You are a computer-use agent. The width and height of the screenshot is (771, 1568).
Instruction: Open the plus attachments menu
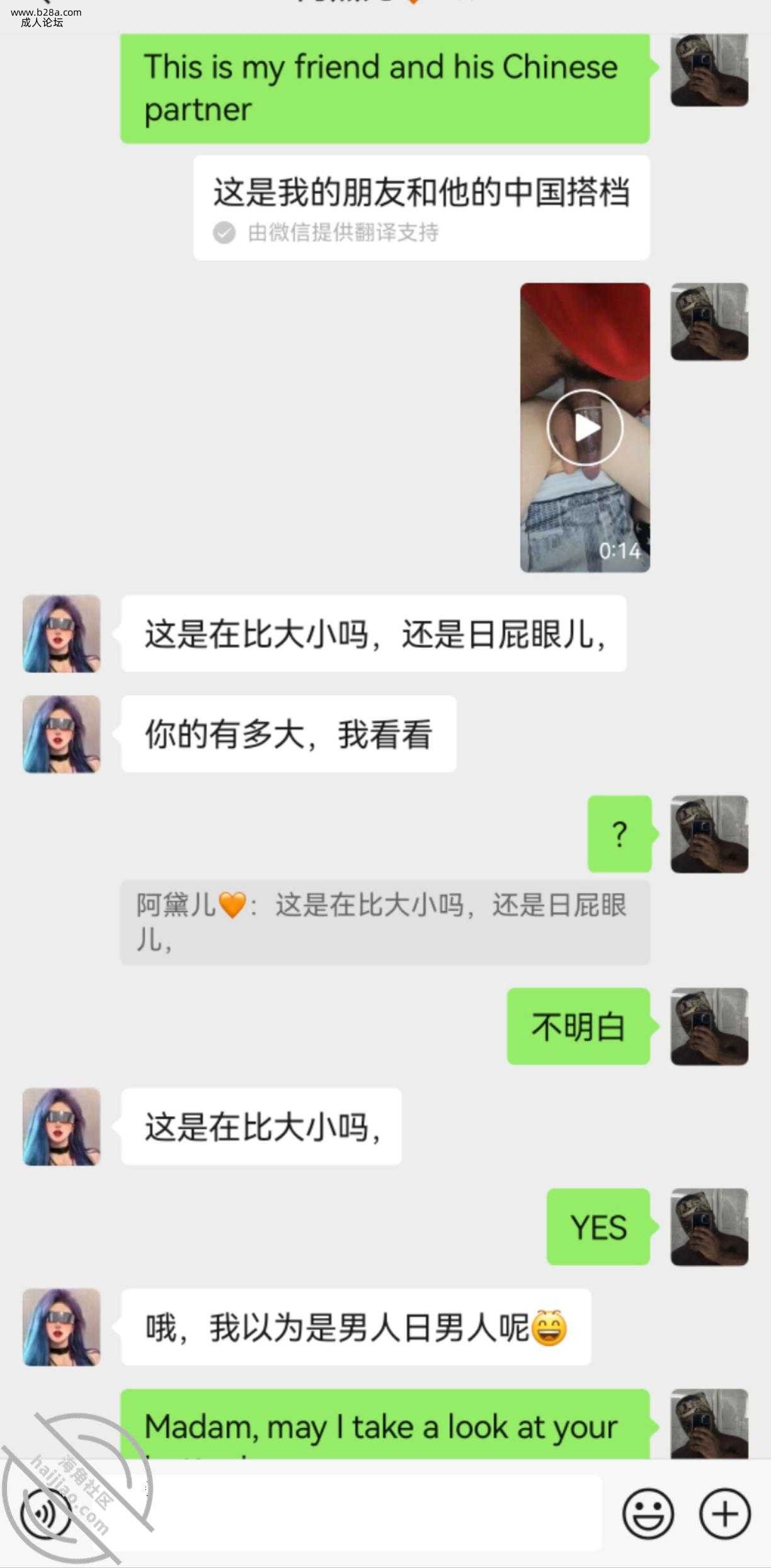click(724, 1514)
